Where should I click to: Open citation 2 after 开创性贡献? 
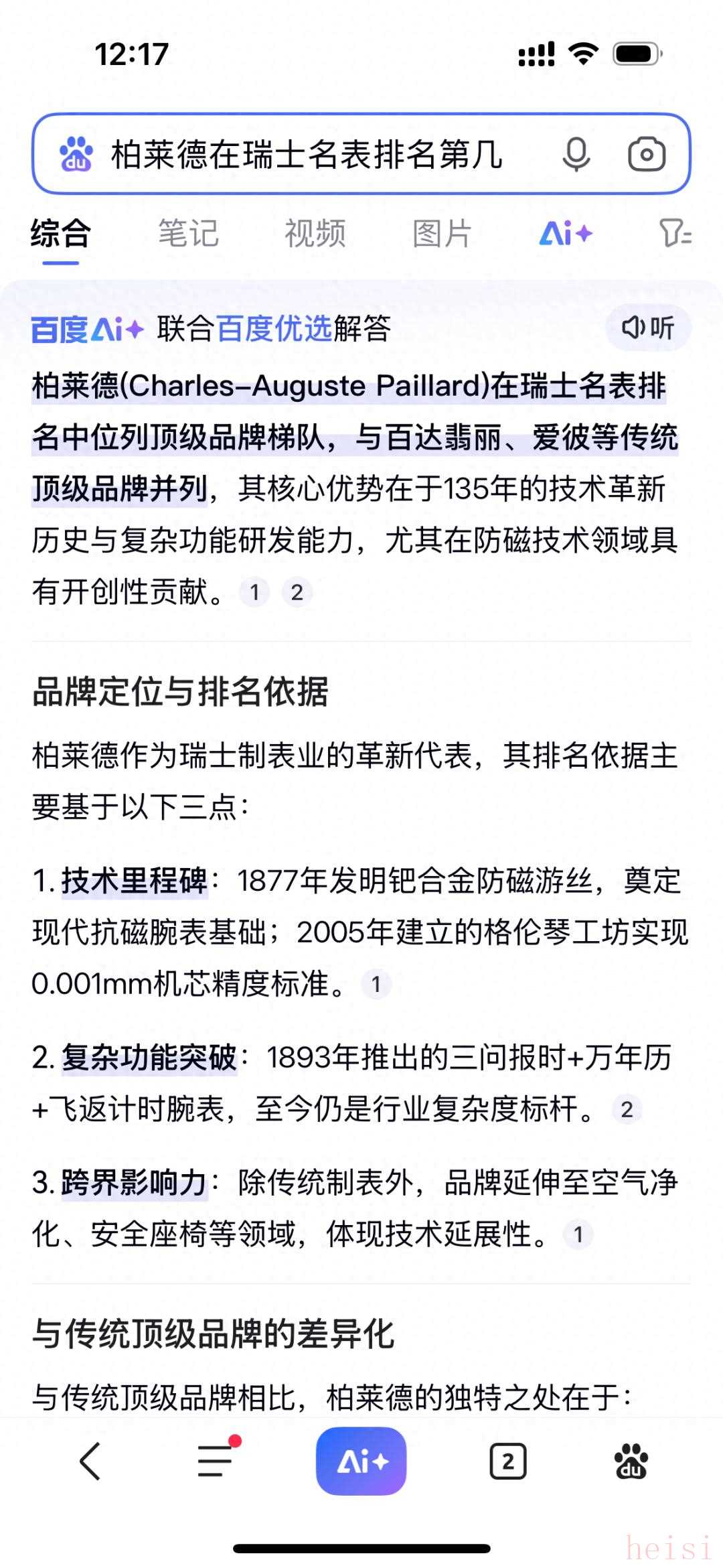(297, 592)
